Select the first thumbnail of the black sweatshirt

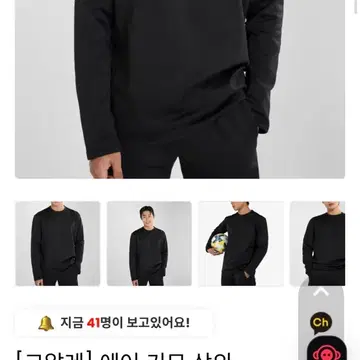pyautogui.click(x=58, y=243)
